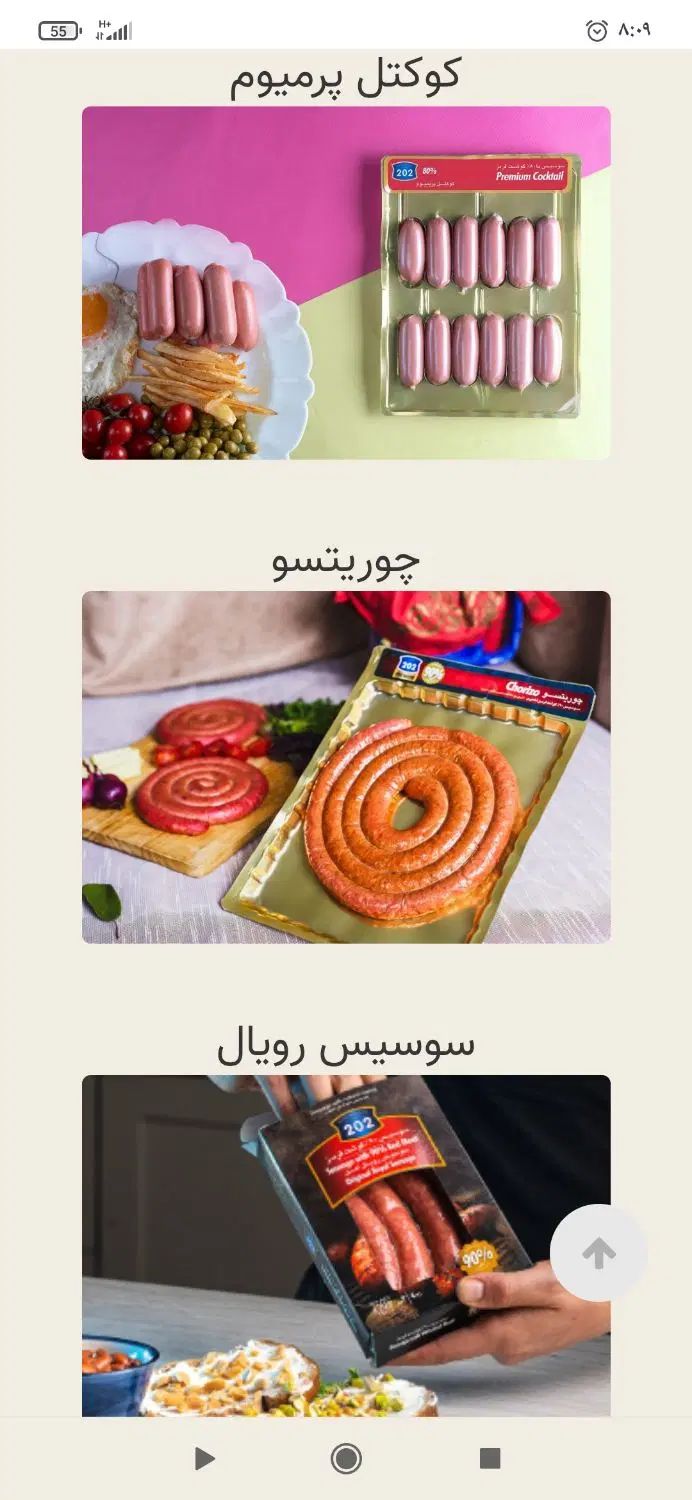
Task: Tap the scroll-to-top arrow button
Action: (x=599, y=1253)
